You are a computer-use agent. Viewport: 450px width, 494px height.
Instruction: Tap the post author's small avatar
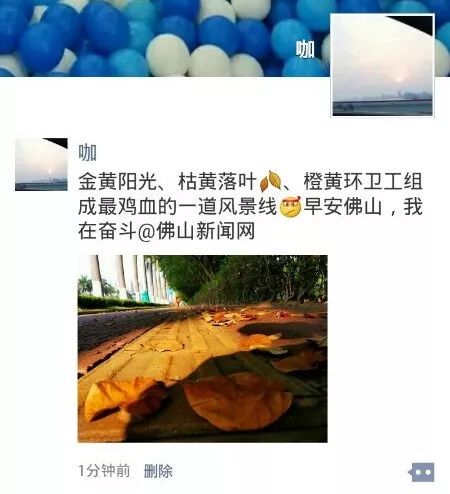pyautogui.click(x=41, y=164)
